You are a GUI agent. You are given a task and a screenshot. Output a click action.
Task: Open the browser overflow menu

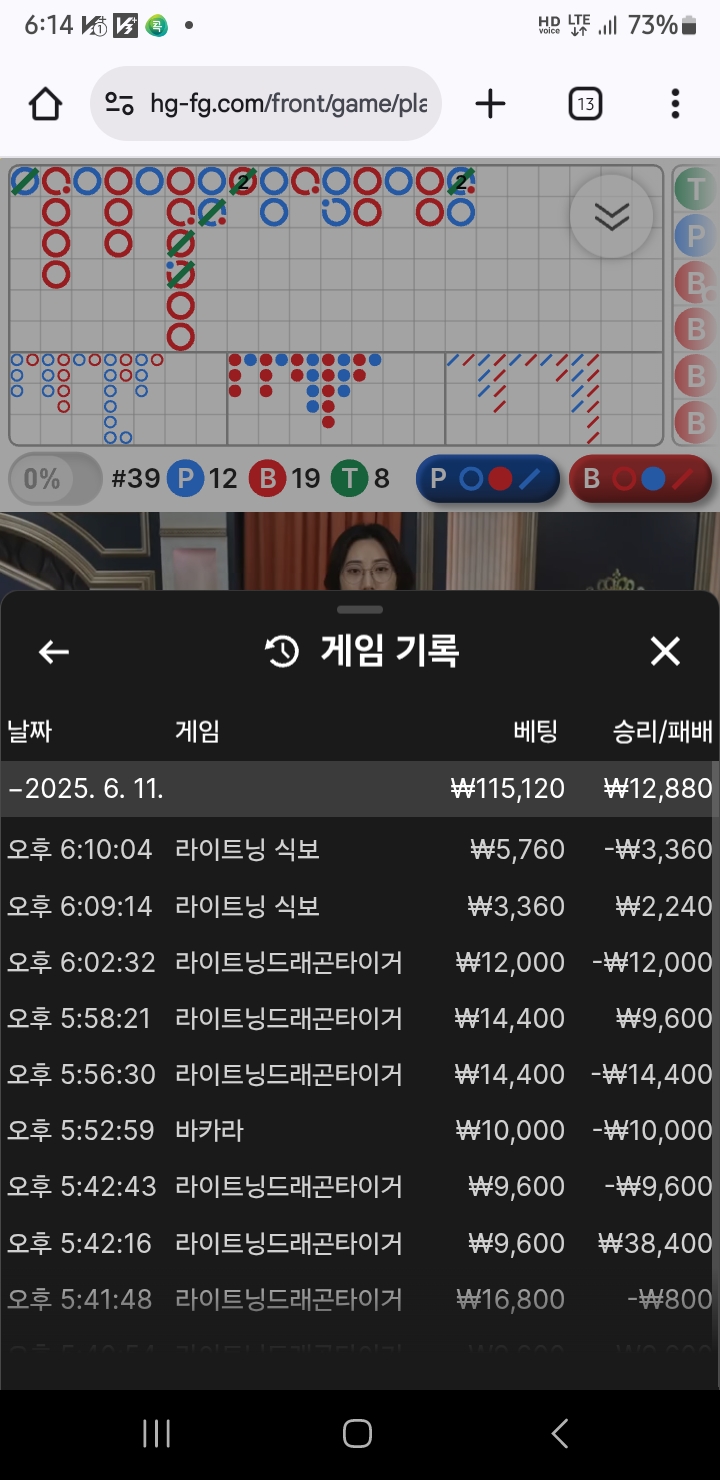pyautogui.click(x=675, y=104)
